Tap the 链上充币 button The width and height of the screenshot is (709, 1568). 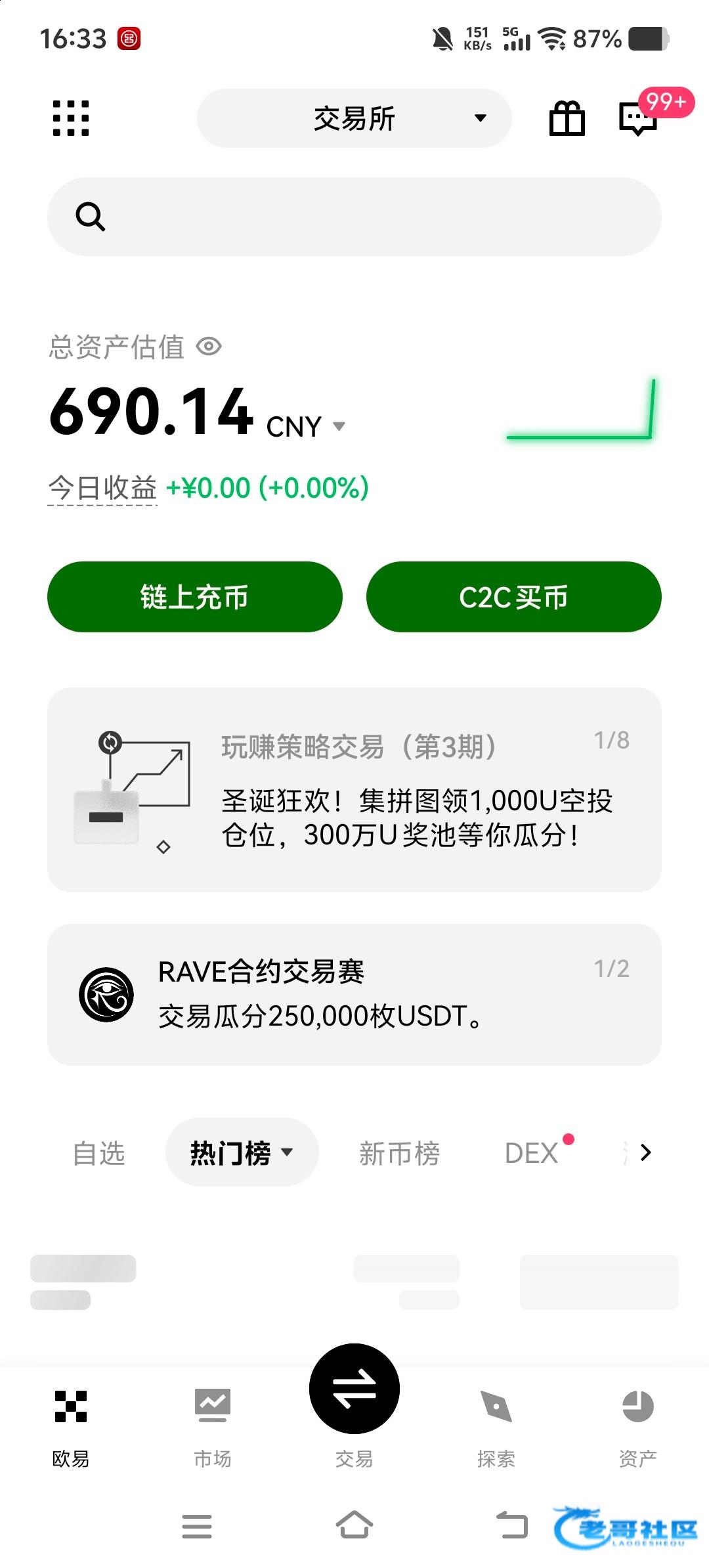(x=195, y=597)
